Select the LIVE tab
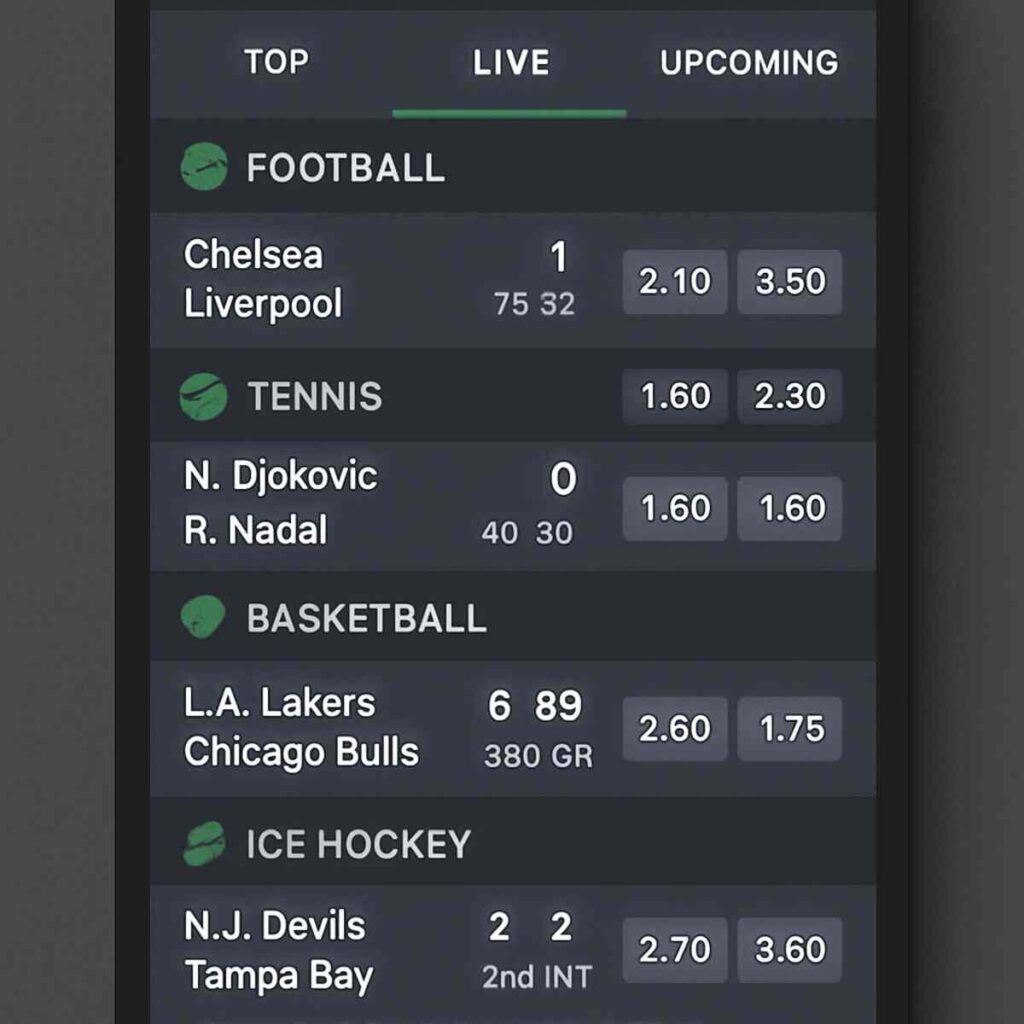Image resolution: width=1024 pixels, height=1024 pixels. 510,63
